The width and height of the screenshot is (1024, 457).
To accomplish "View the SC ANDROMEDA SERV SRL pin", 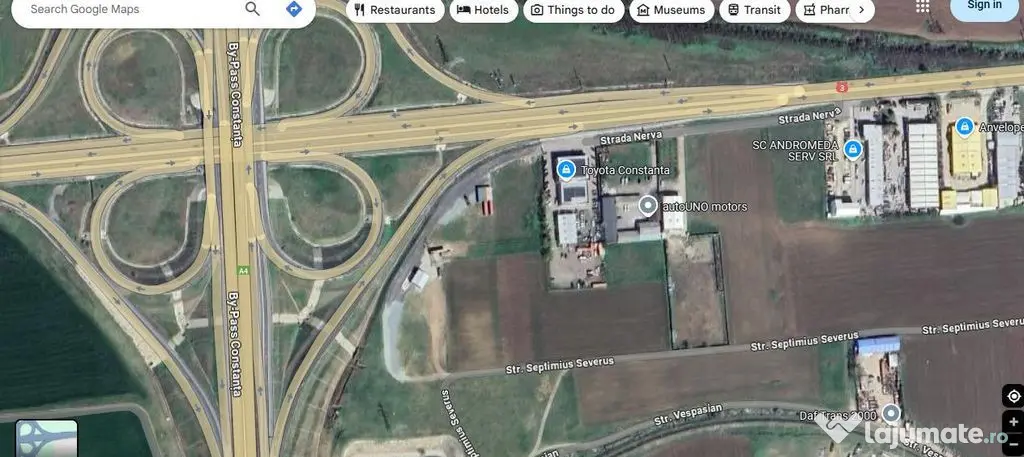I will pos(853,149).
